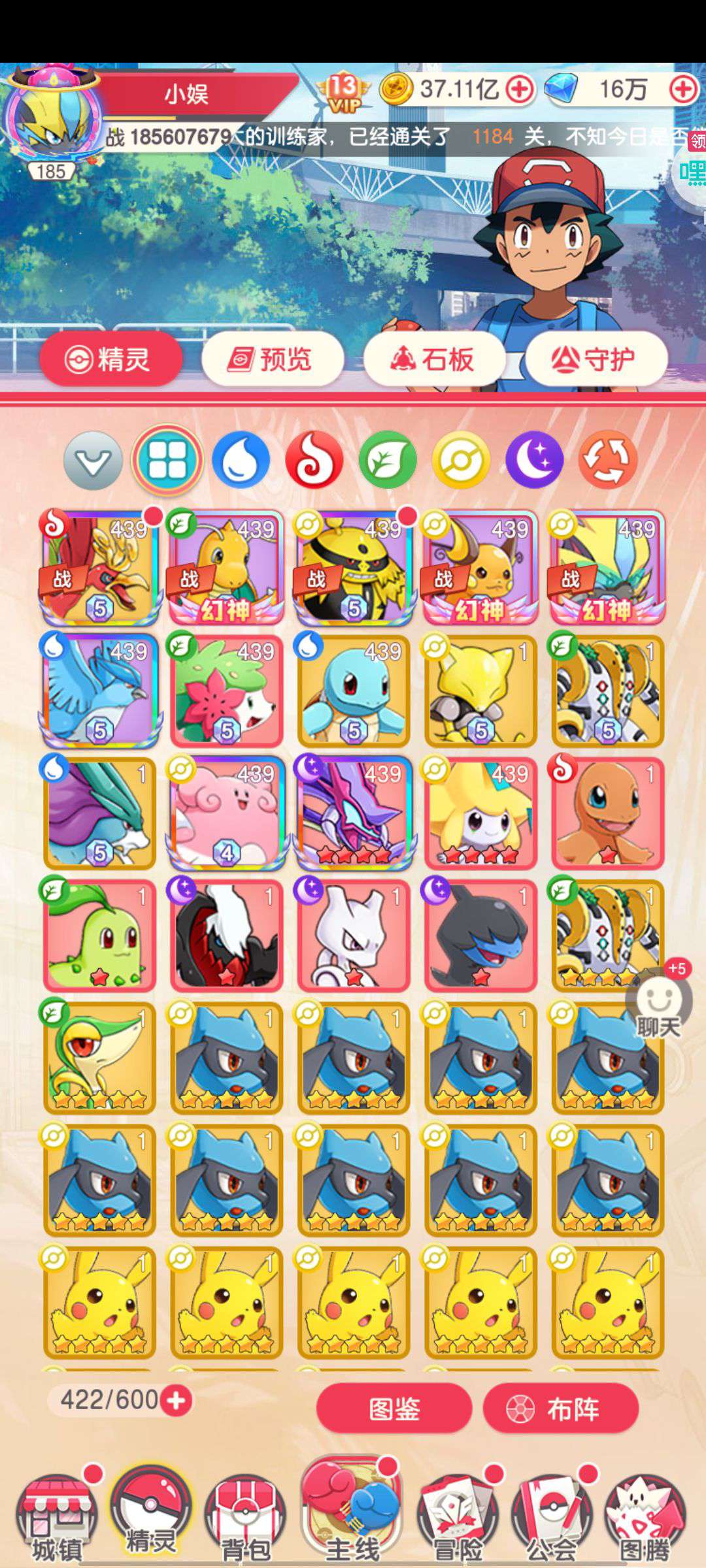Tap the 布阵 formation button

561,1409
